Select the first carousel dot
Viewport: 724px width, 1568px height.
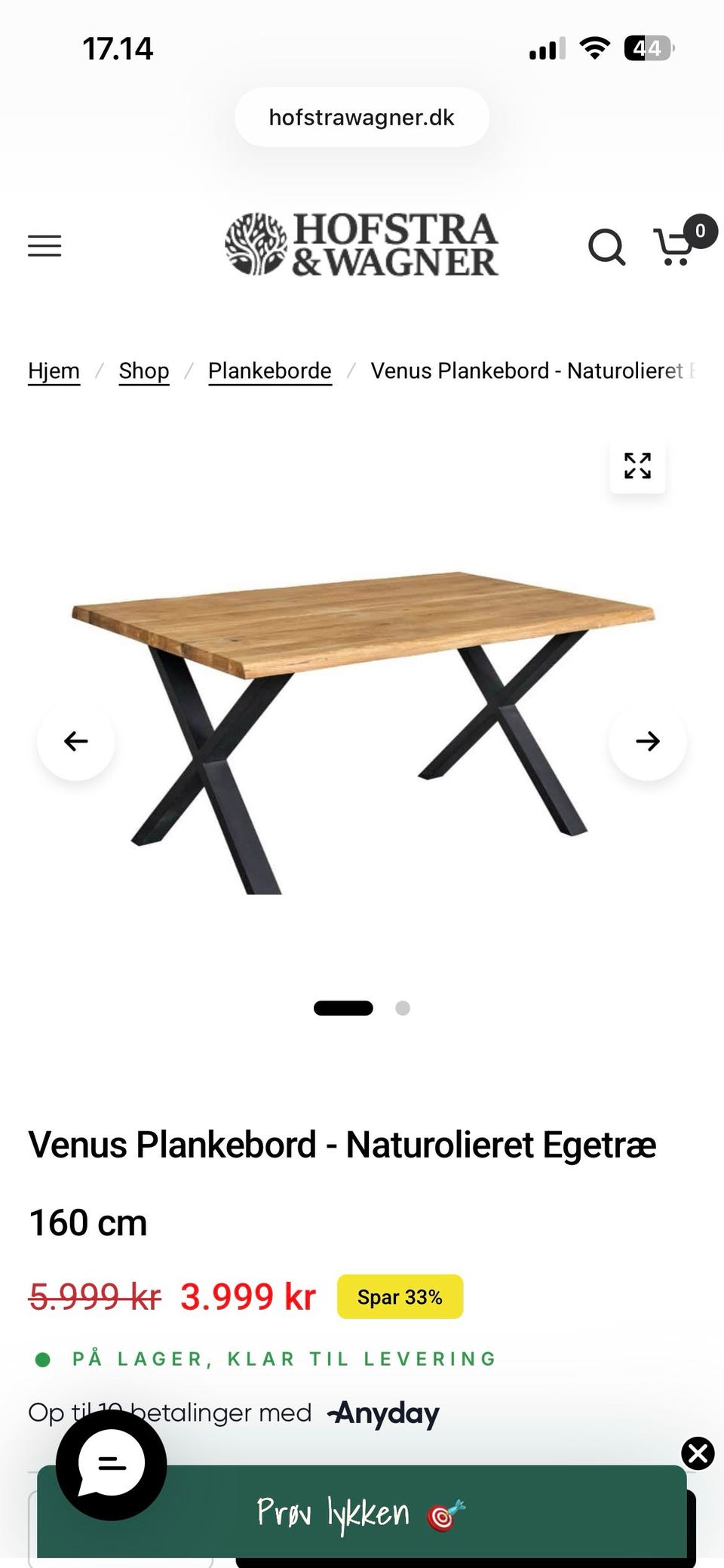[x=343, y=1007]
